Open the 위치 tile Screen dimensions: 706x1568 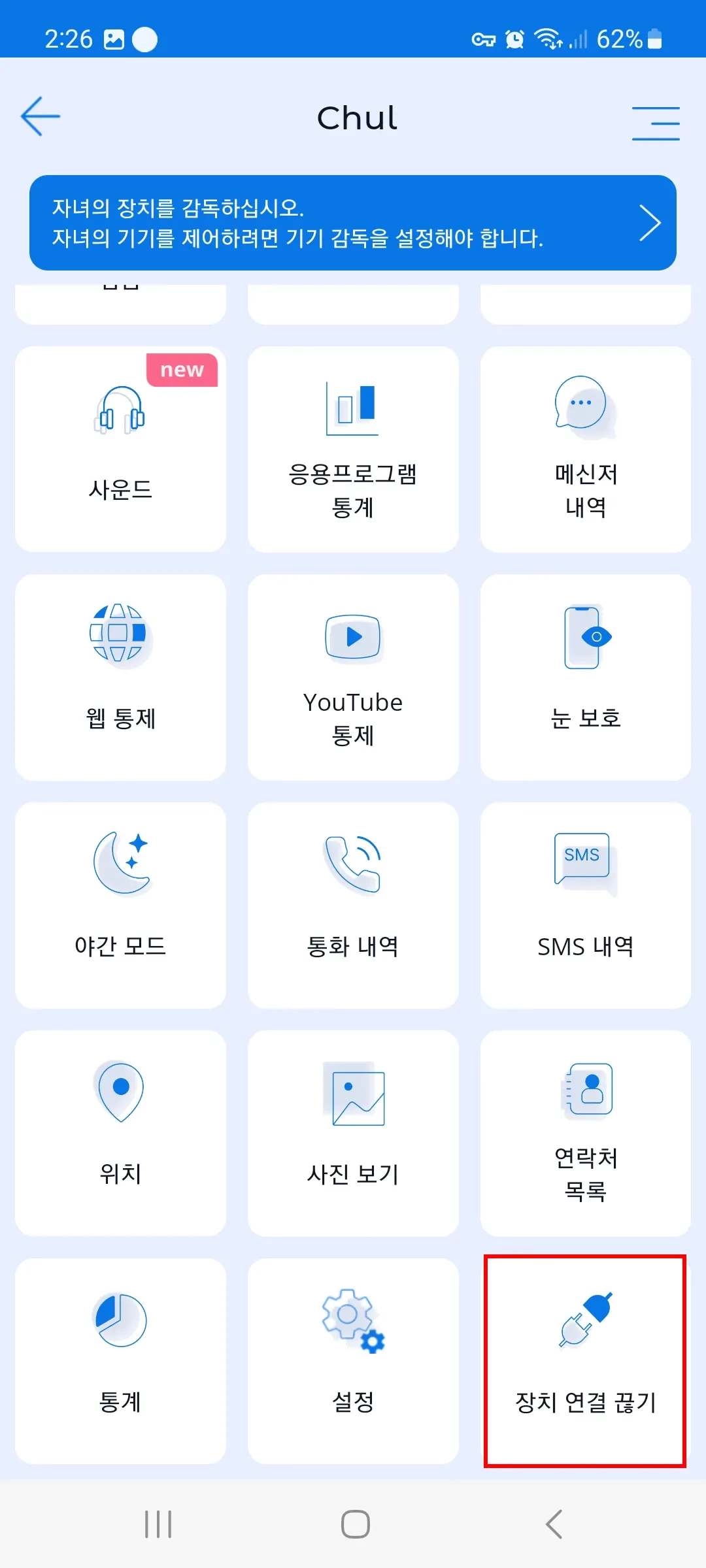pos(120,1134)
